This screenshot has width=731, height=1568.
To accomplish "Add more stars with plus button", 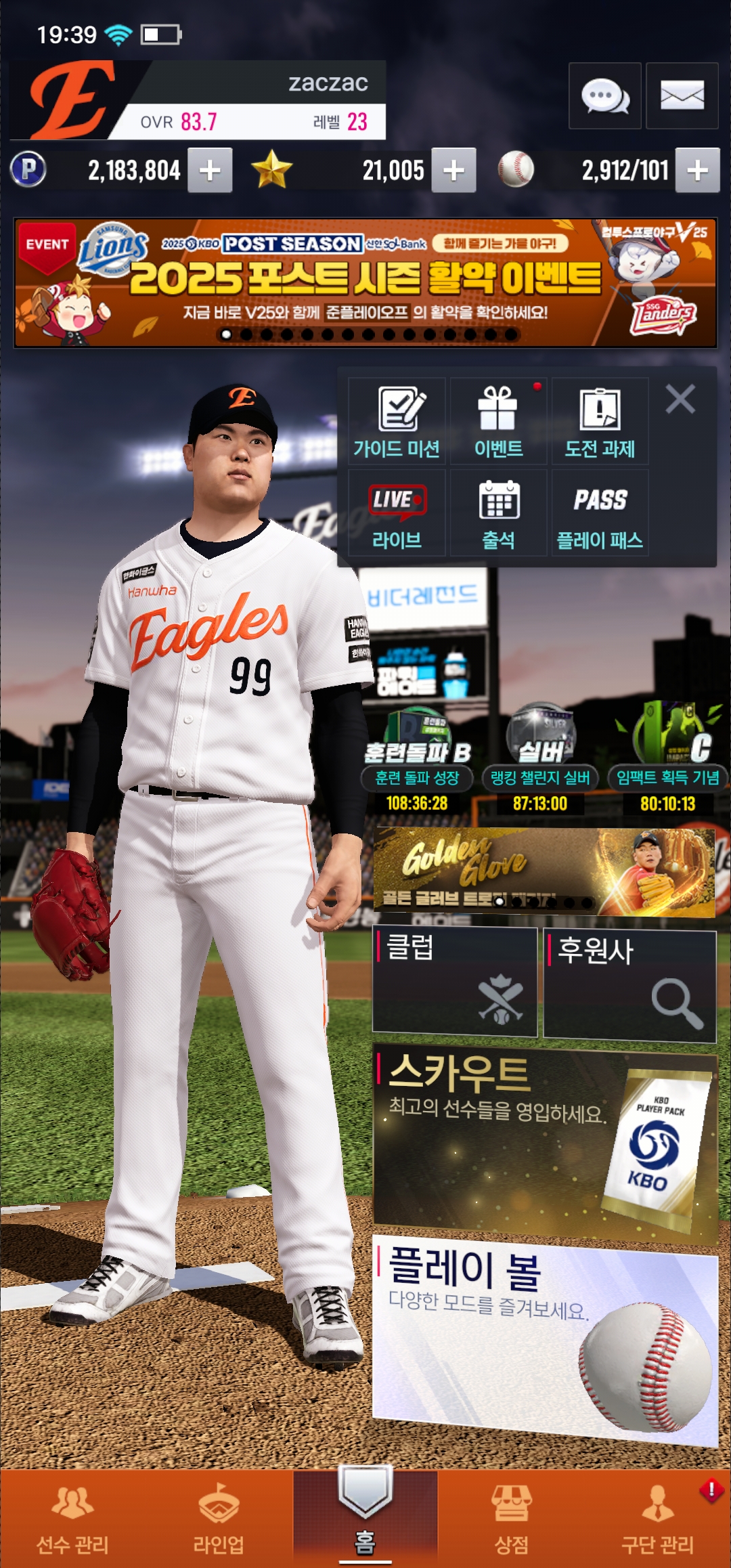I will point(453,171).
